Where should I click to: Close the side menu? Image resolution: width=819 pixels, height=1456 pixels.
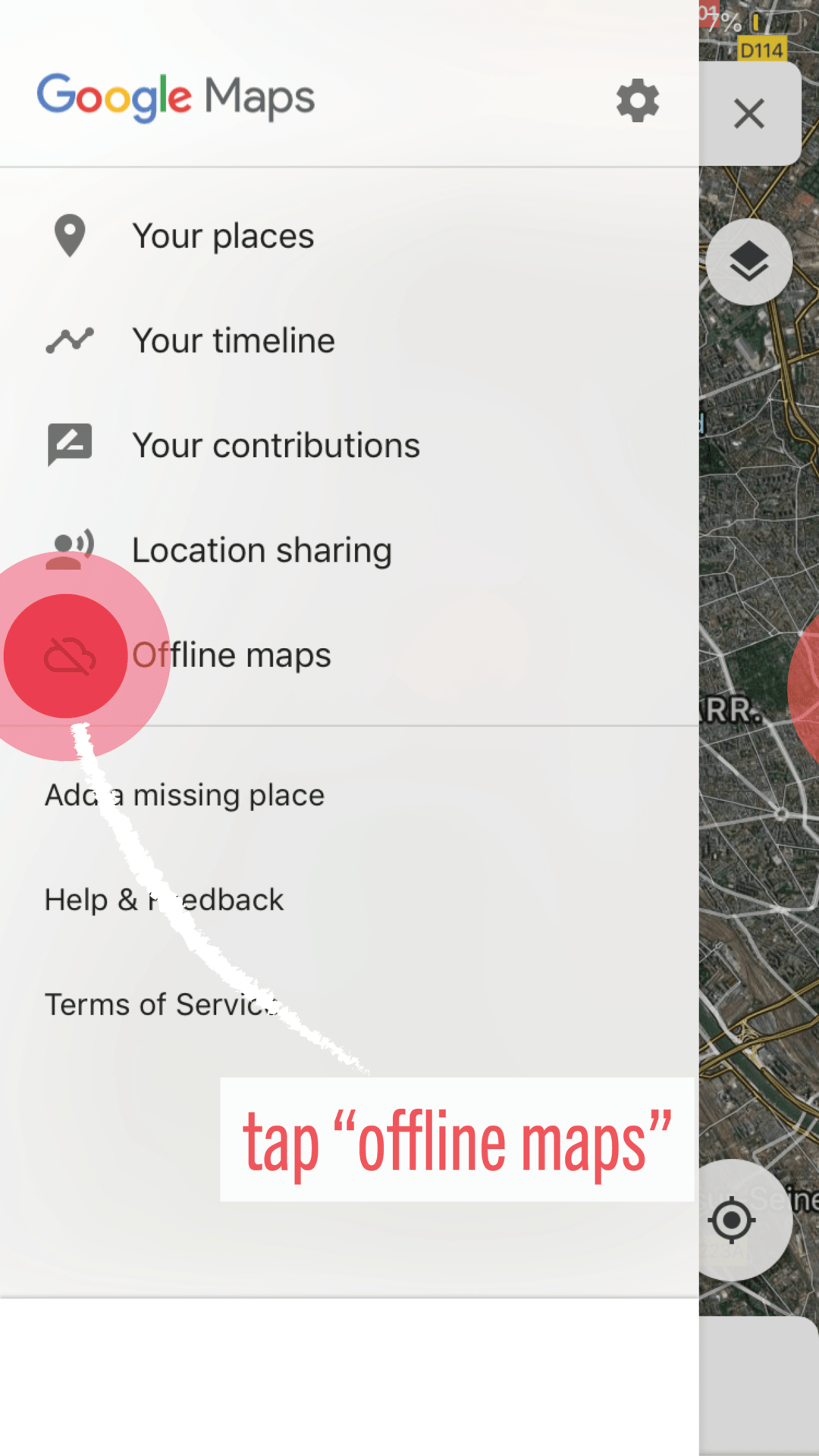(748, 114)
